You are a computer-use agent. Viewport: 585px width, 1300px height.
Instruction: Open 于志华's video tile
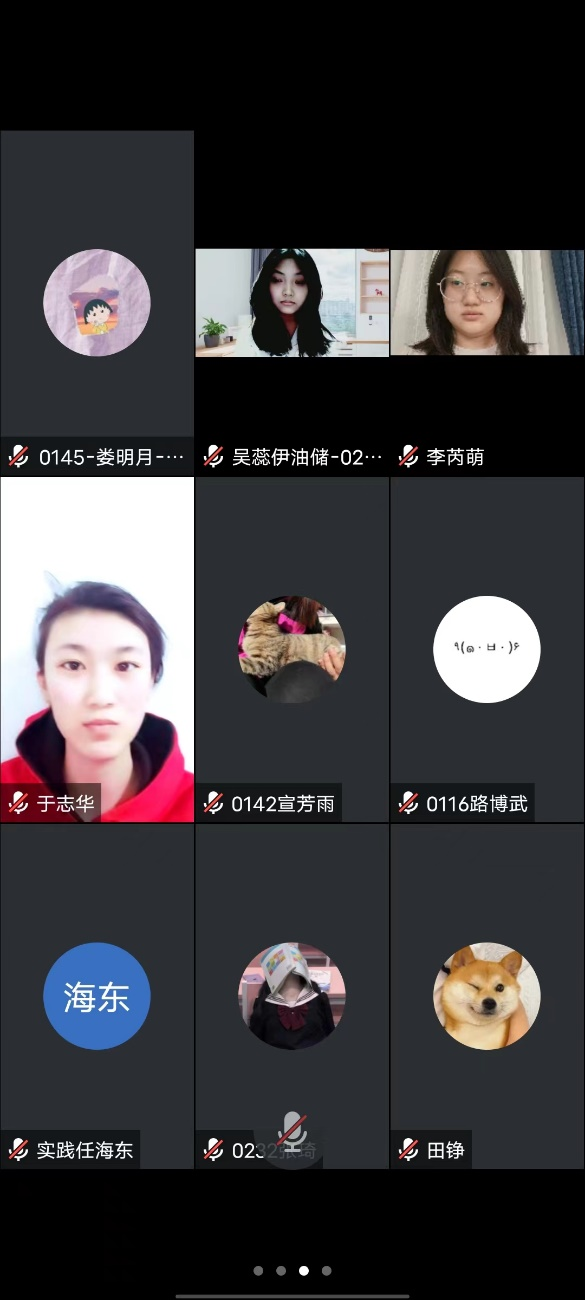coord(97,650)
